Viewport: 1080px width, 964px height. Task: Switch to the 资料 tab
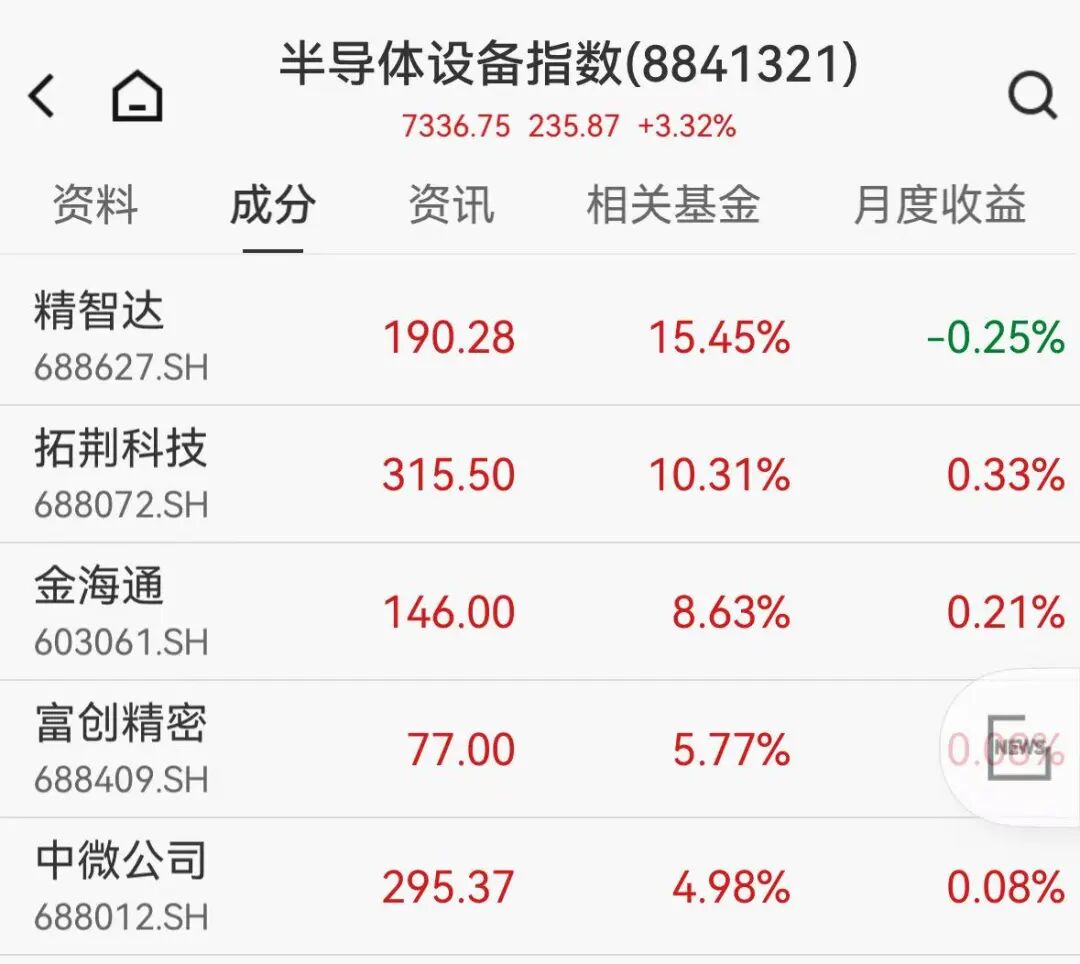[x=95, y=205]
